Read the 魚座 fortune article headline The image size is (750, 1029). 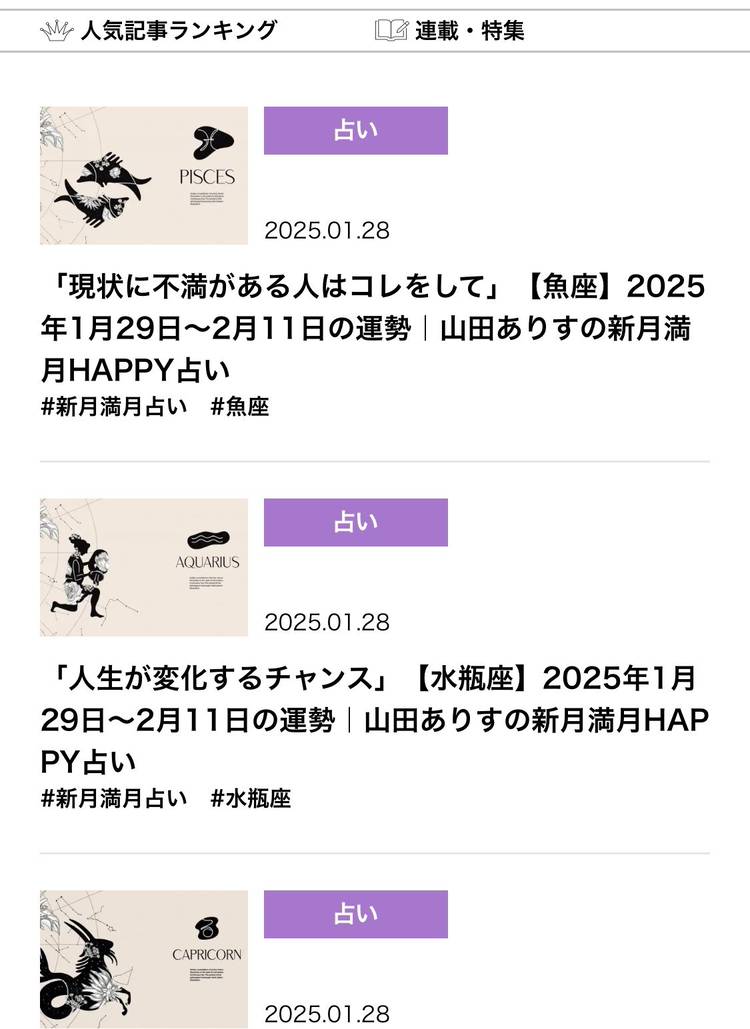pos(373,329)
